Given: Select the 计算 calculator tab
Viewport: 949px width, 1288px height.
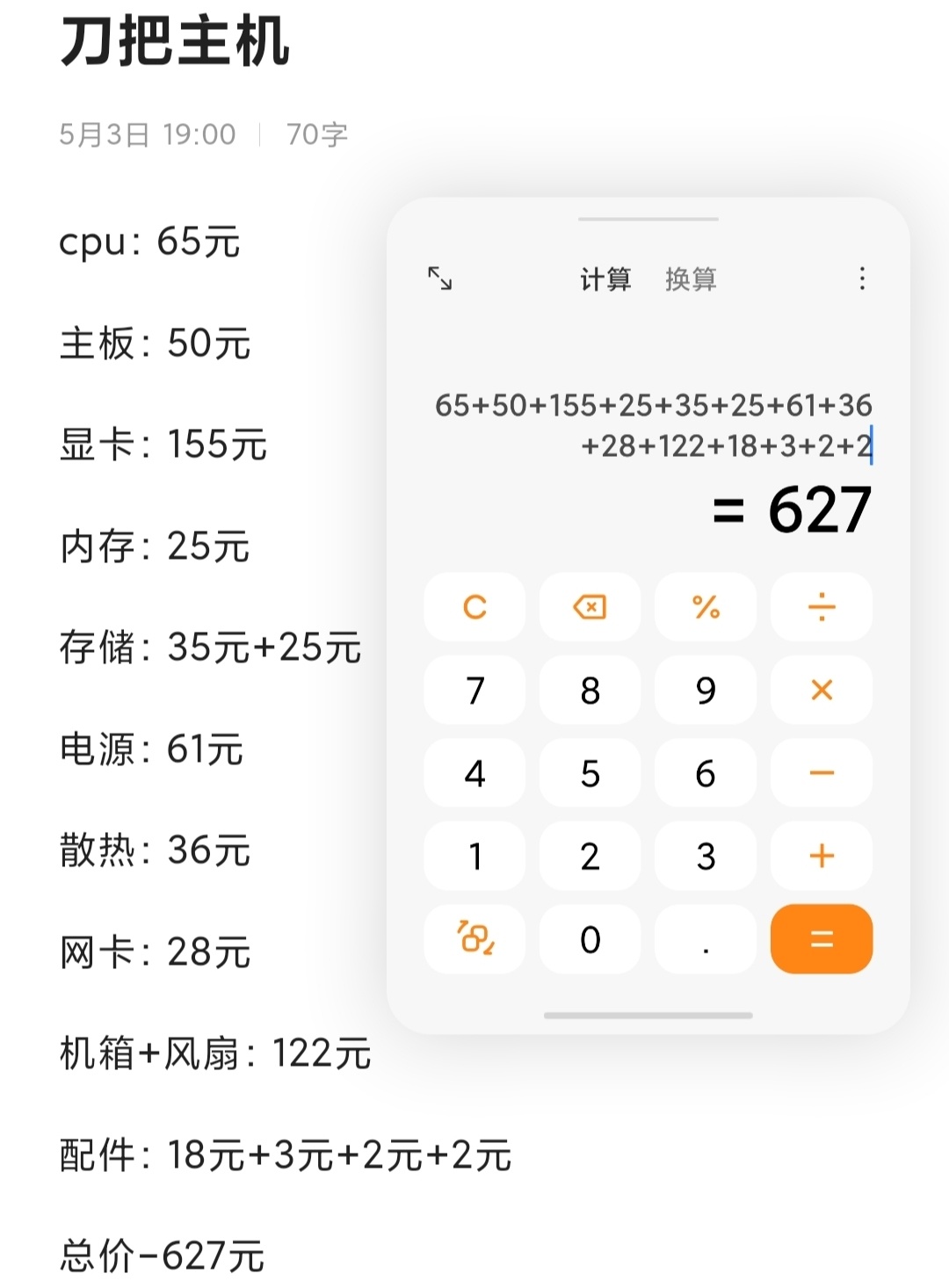Looking at the screenshot, I should pyautogui.click(x=605, y=279).
